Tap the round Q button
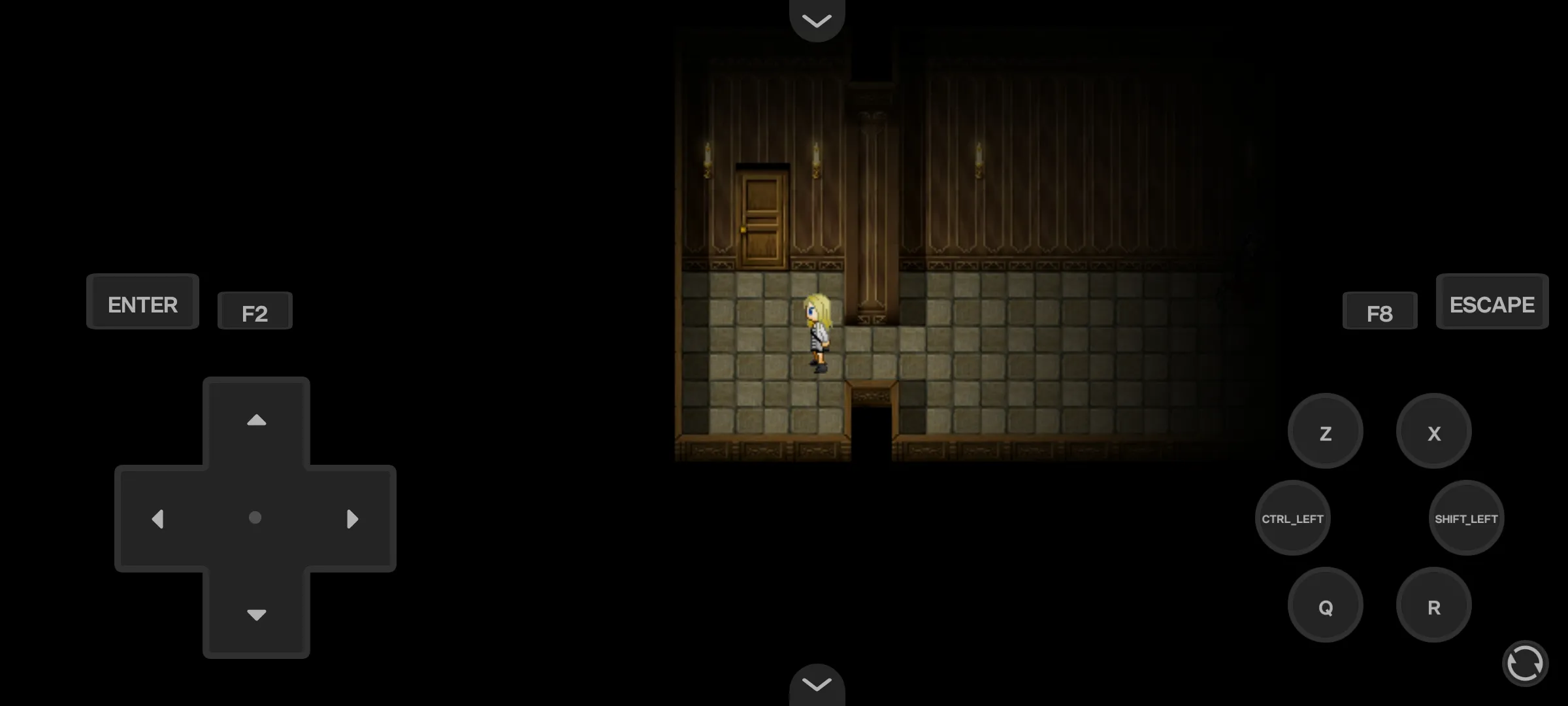Image resolution: width=1568 pixels, height=706 pixels. [1325, 606]
